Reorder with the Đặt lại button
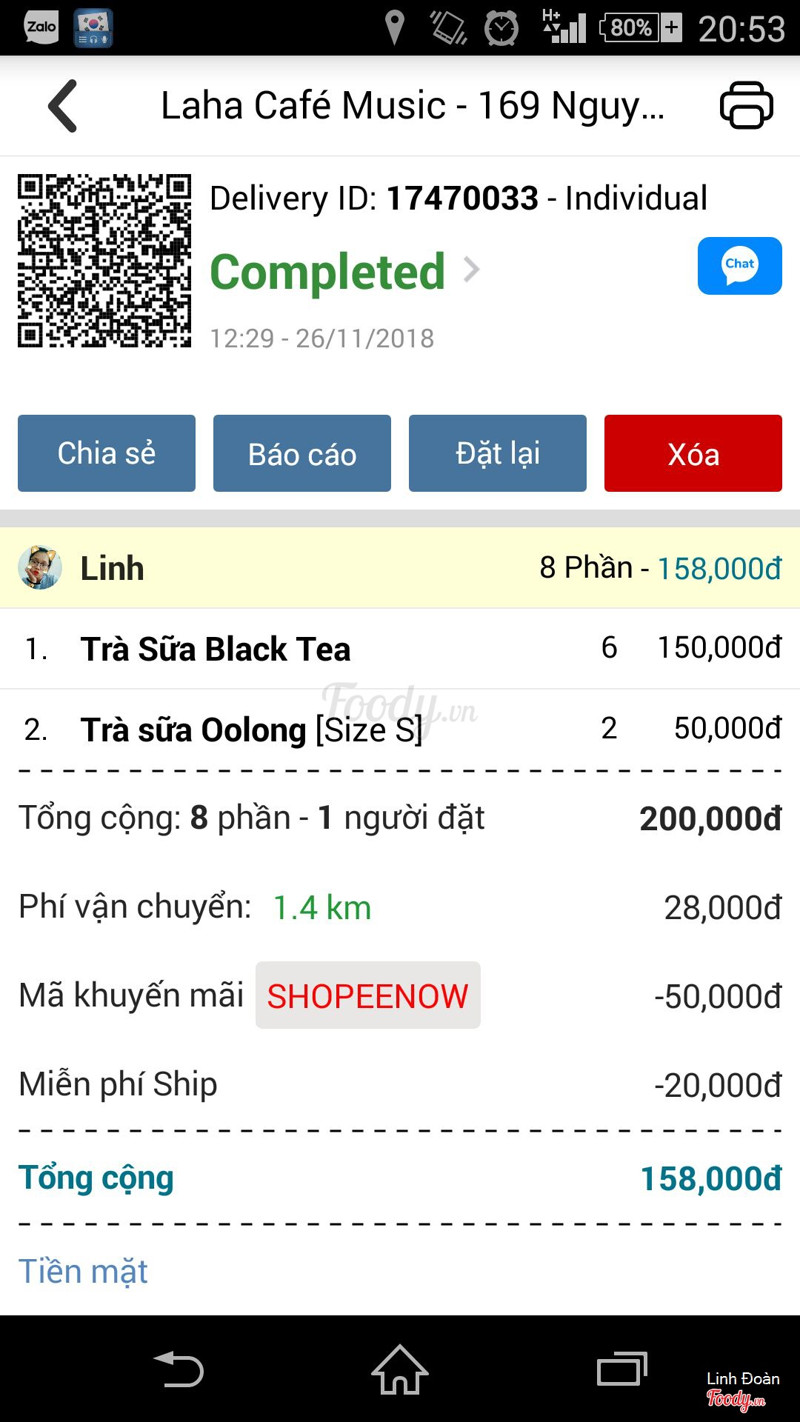The image size is (800, 1422). point(497,453)
